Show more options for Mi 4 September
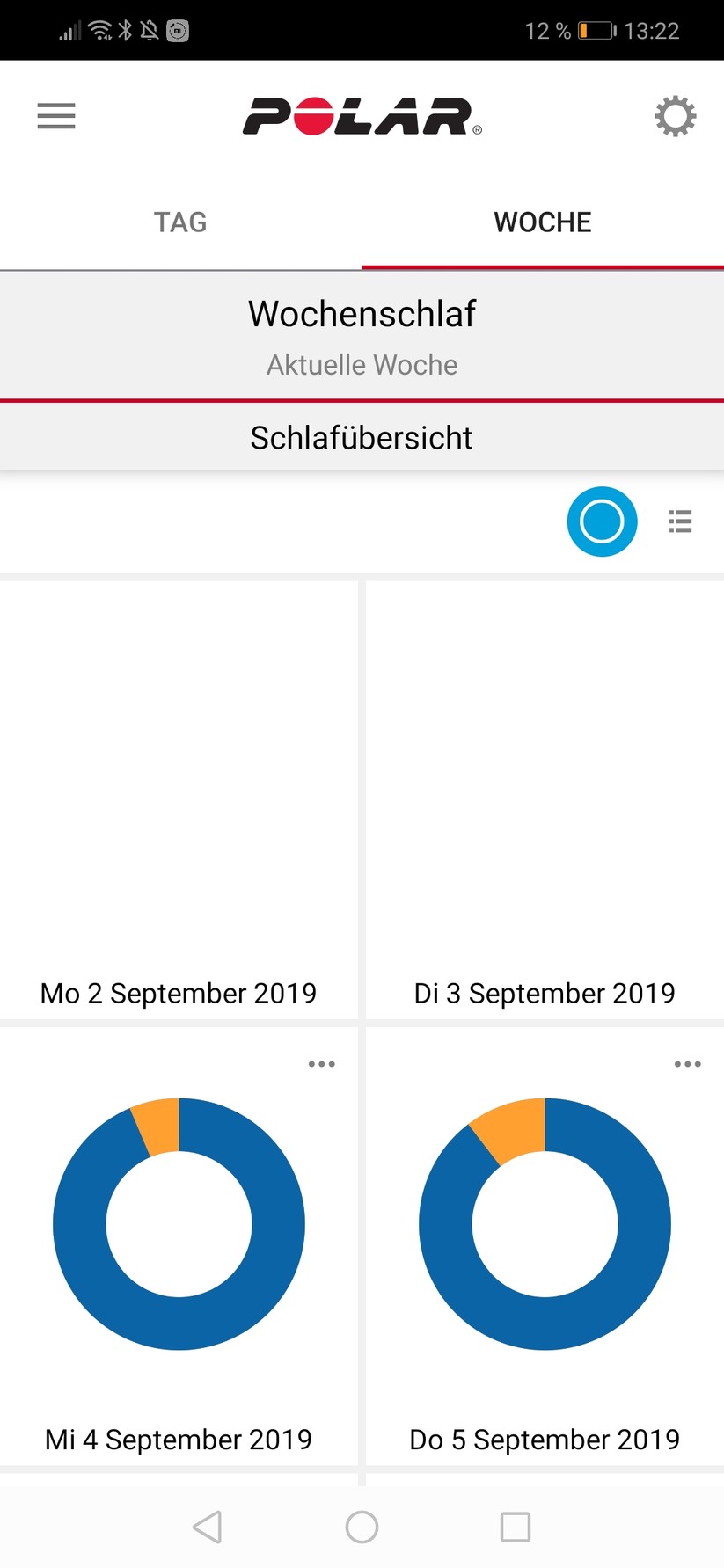Screen dimensions: 724x1568 pyautogui.click(x=321, y=1064)
